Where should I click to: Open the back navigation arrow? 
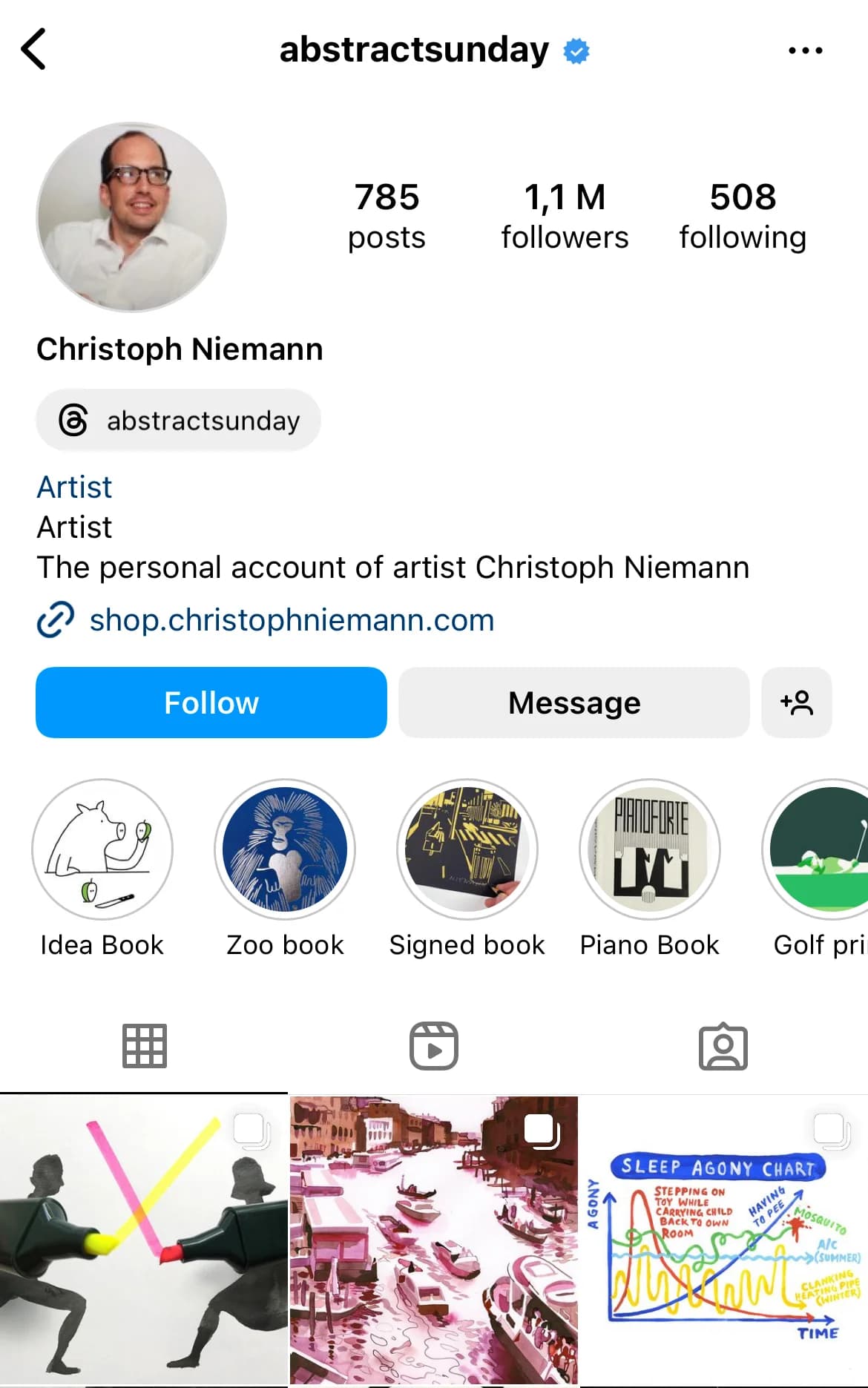coord(33,49)
